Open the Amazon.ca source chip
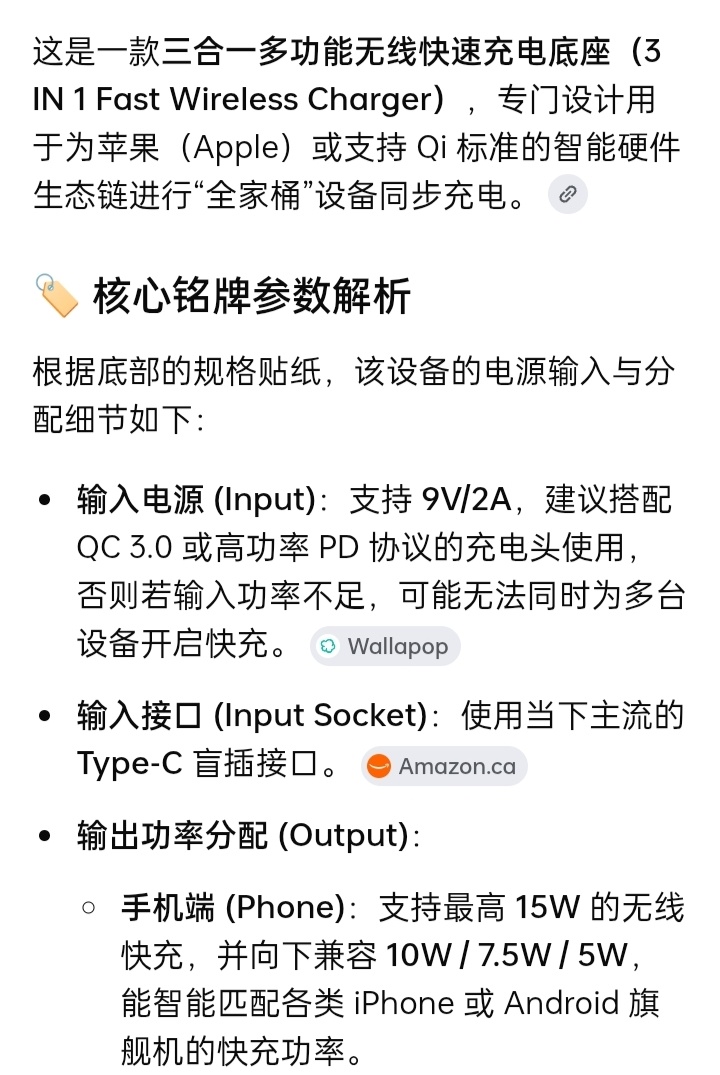720x1075 pixels. pyautogui.click(x=444, y=766)
